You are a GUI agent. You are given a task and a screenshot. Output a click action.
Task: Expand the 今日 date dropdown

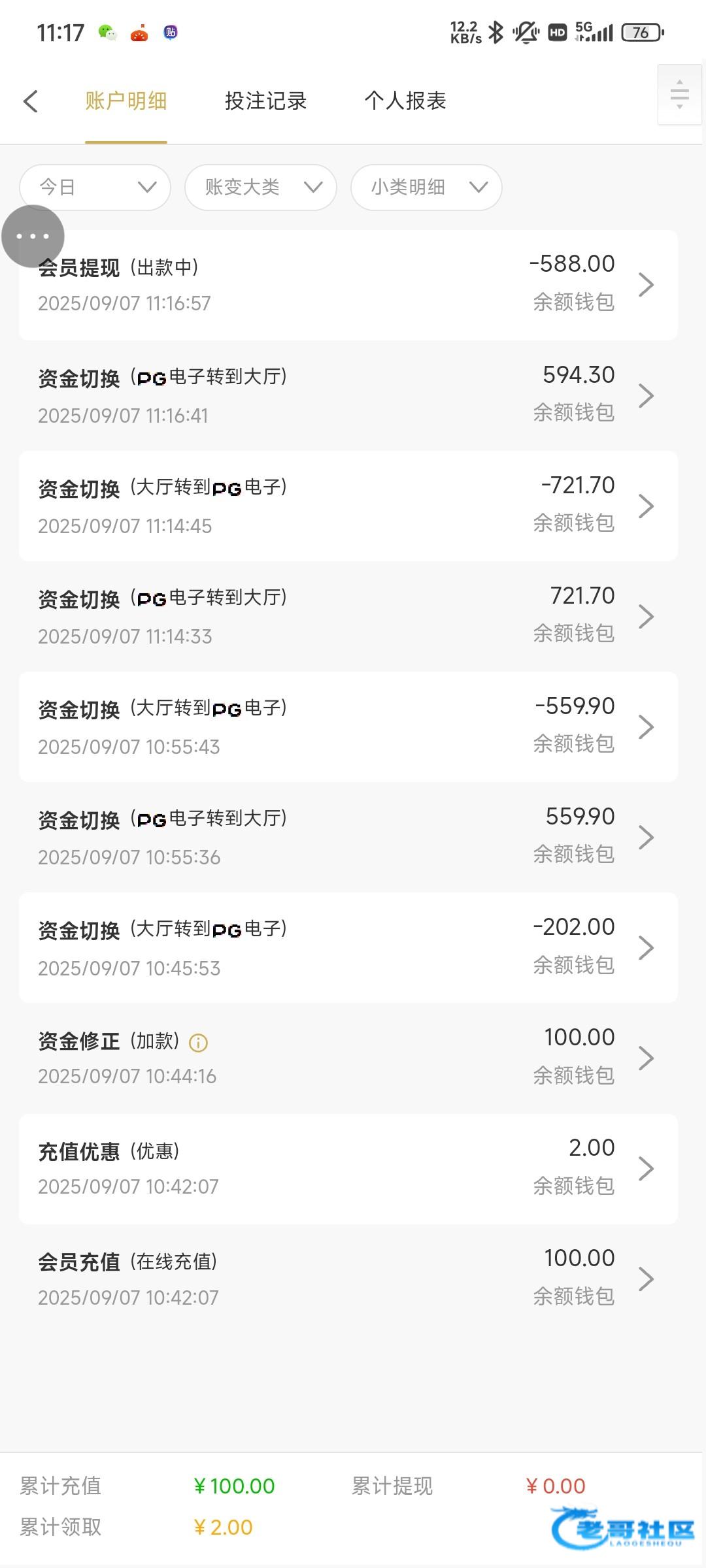point(95,188)
